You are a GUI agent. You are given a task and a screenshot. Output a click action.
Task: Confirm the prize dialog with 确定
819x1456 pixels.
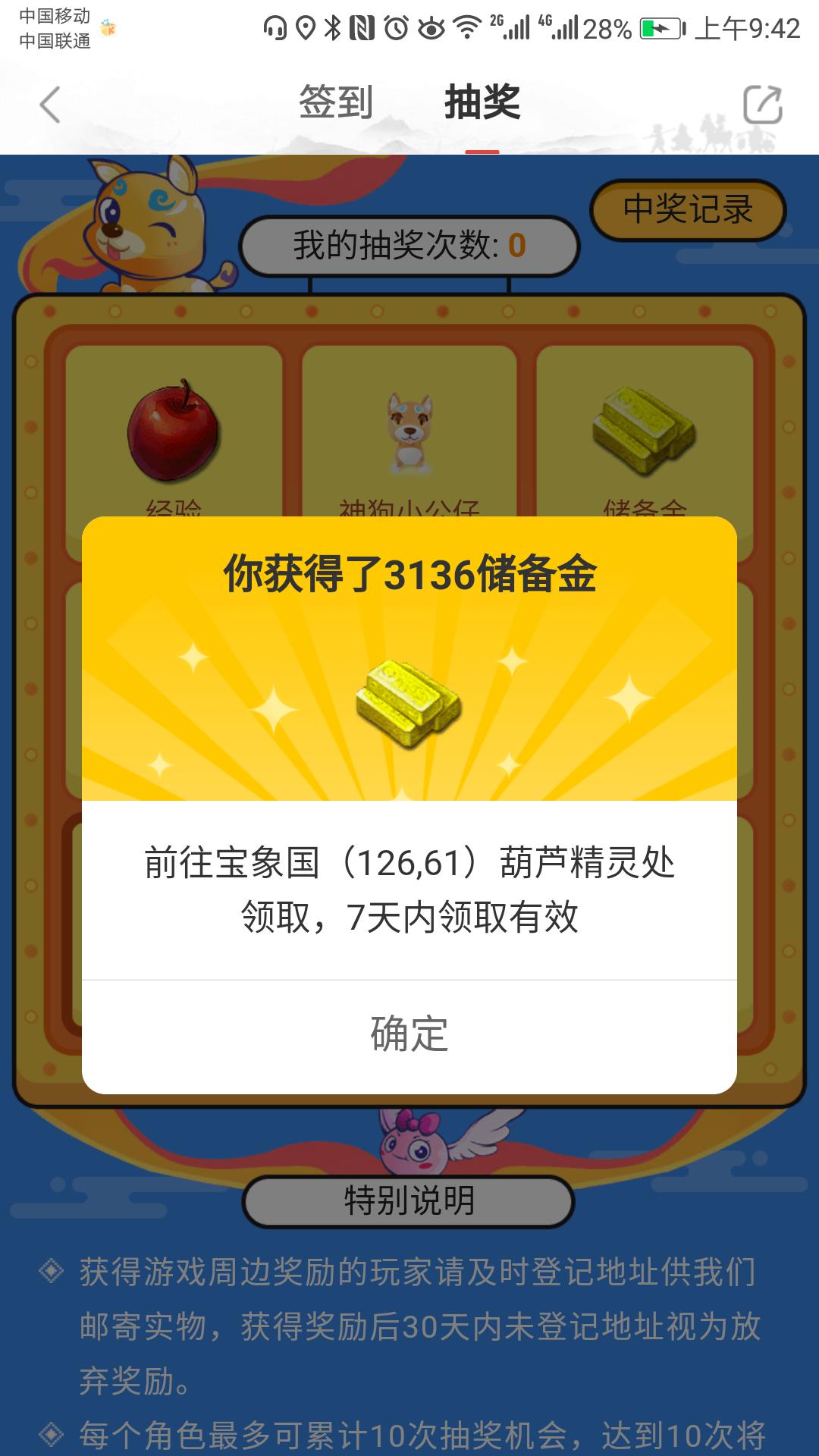pyautogui.click(x=409, y=1034)
